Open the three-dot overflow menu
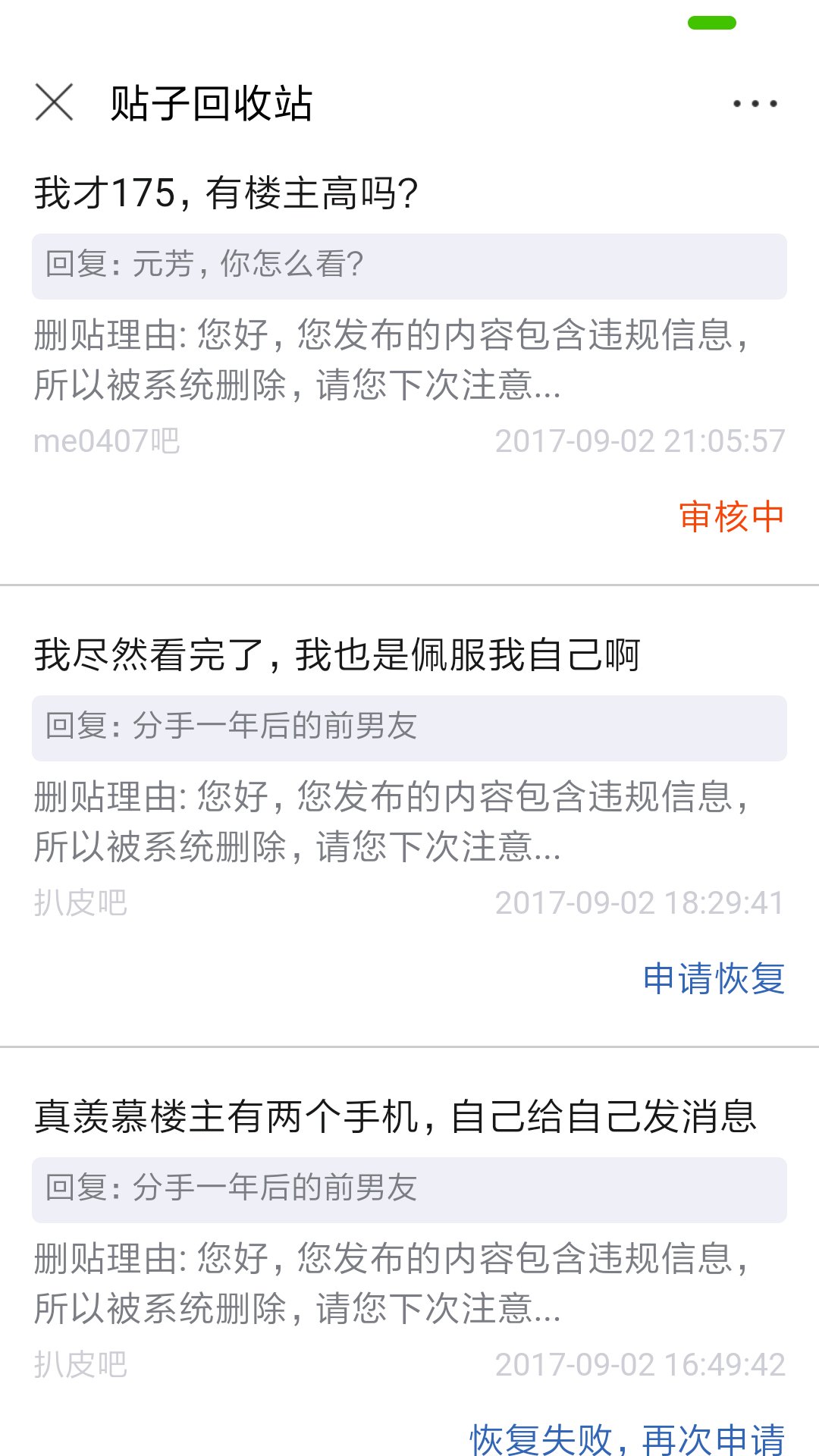The width and height of the screenshot is (819, 1456). tap(755, 104)
